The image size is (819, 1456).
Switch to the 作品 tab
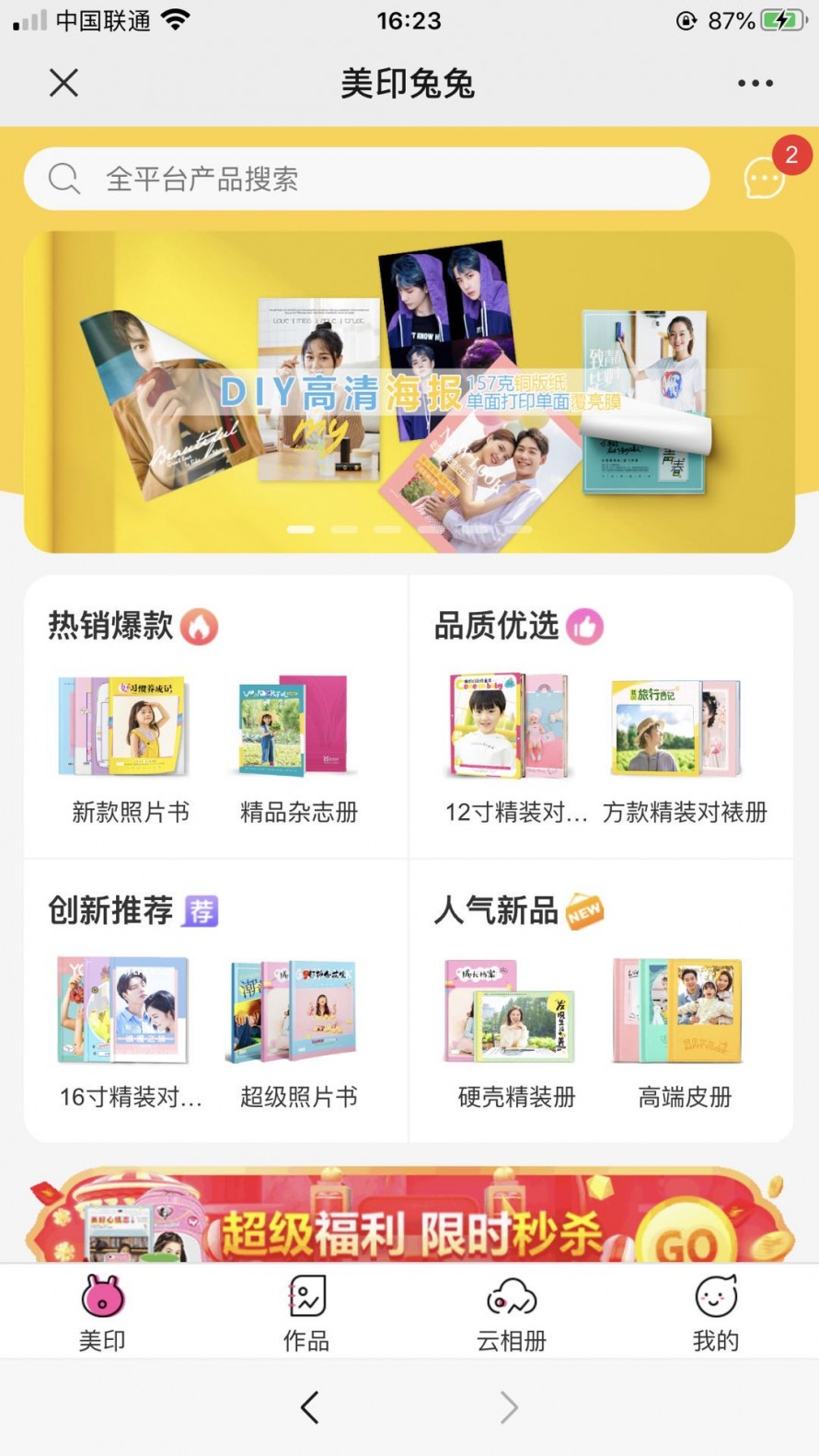pos(306,1312)
